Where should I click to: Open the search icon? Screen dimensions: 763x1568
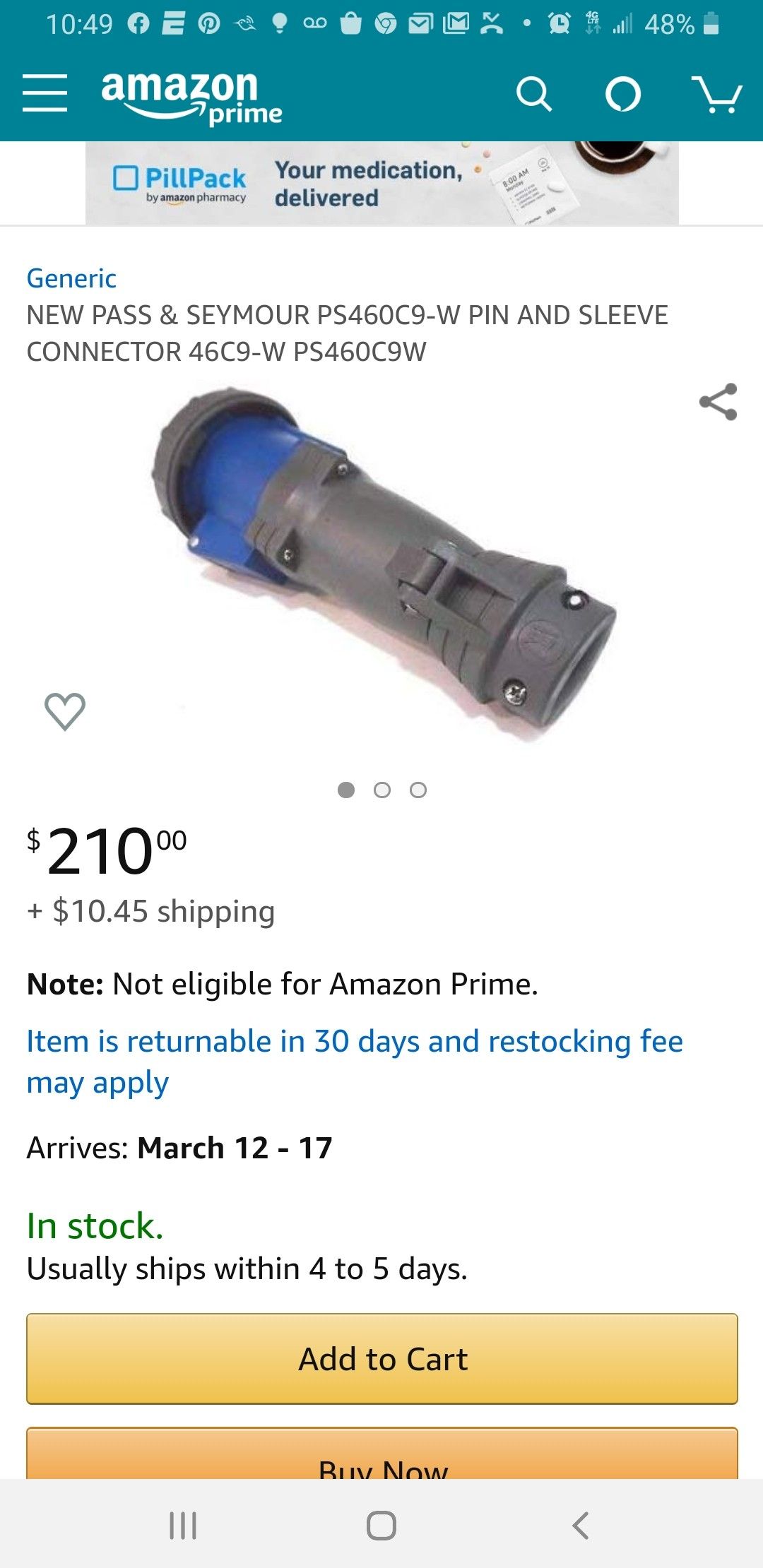(533, 94)
